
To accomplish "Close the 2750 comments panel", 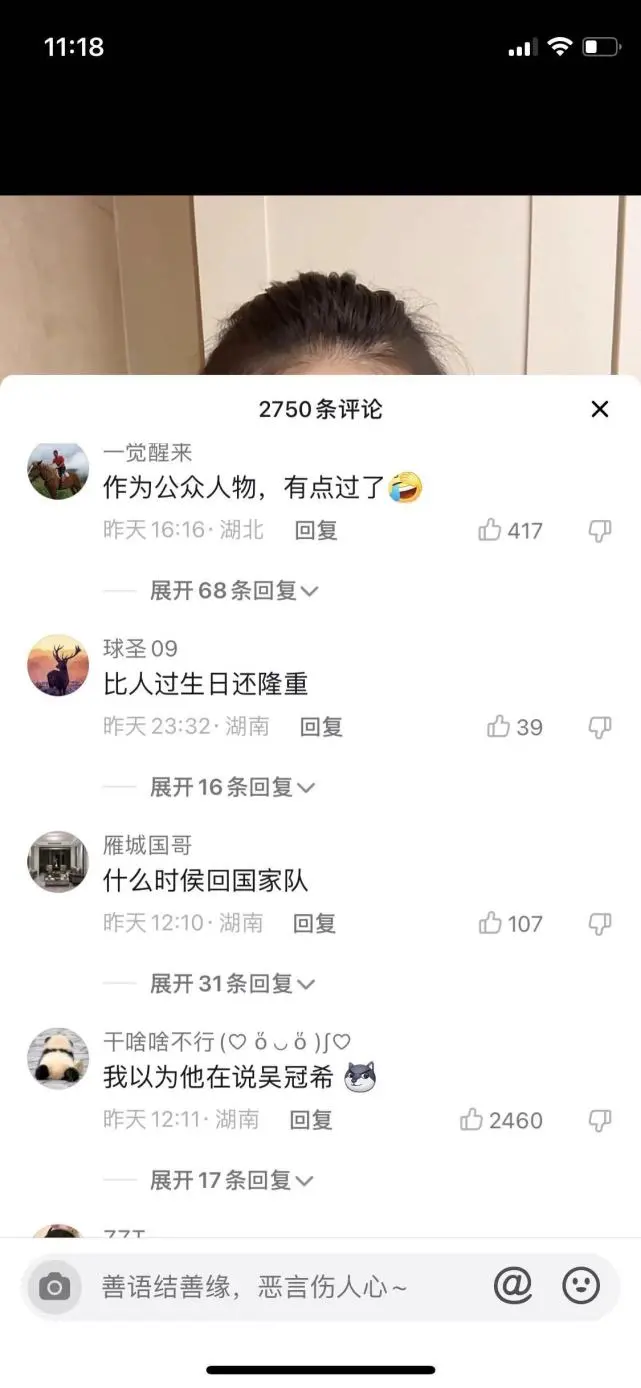I will (x=599, y=409).
